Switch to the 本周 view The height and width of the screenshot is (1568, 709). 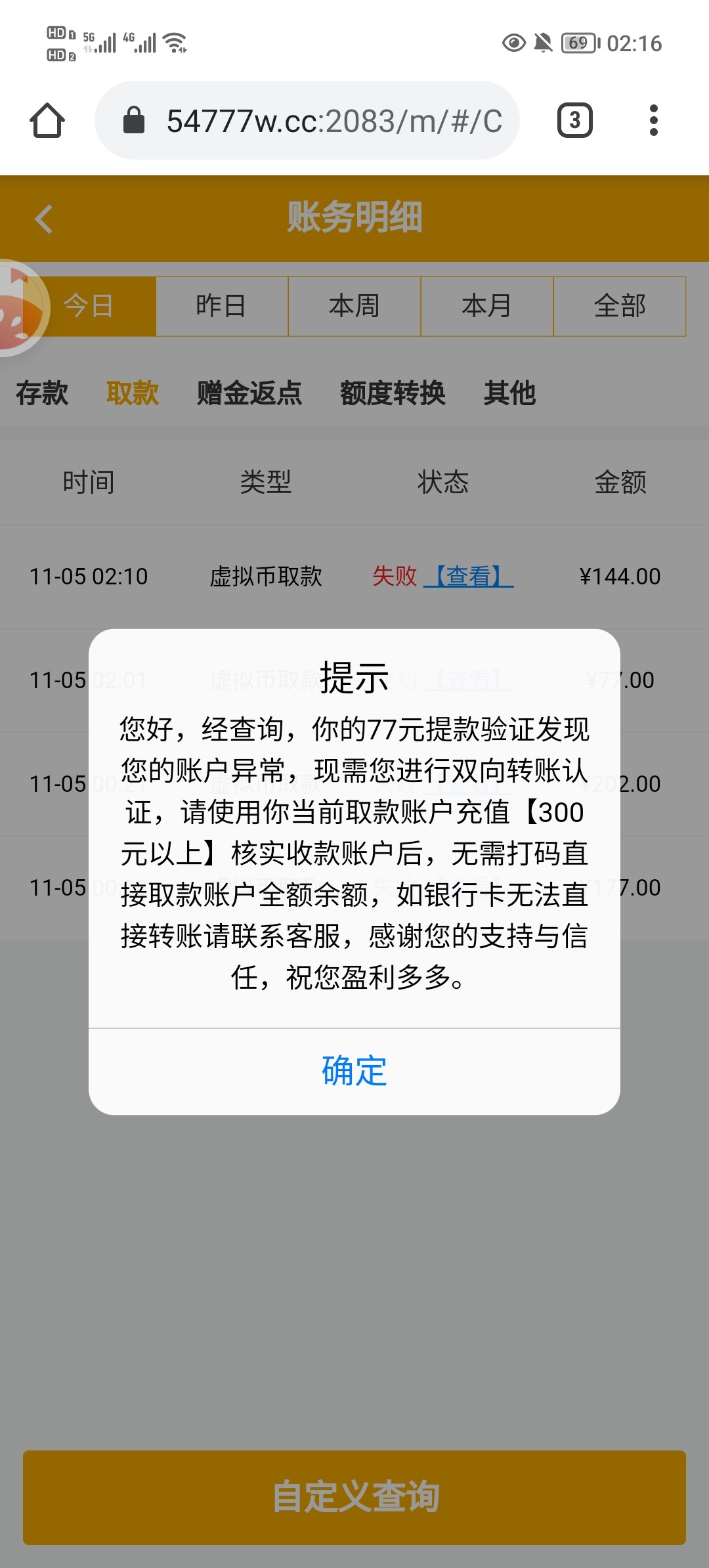354,306
